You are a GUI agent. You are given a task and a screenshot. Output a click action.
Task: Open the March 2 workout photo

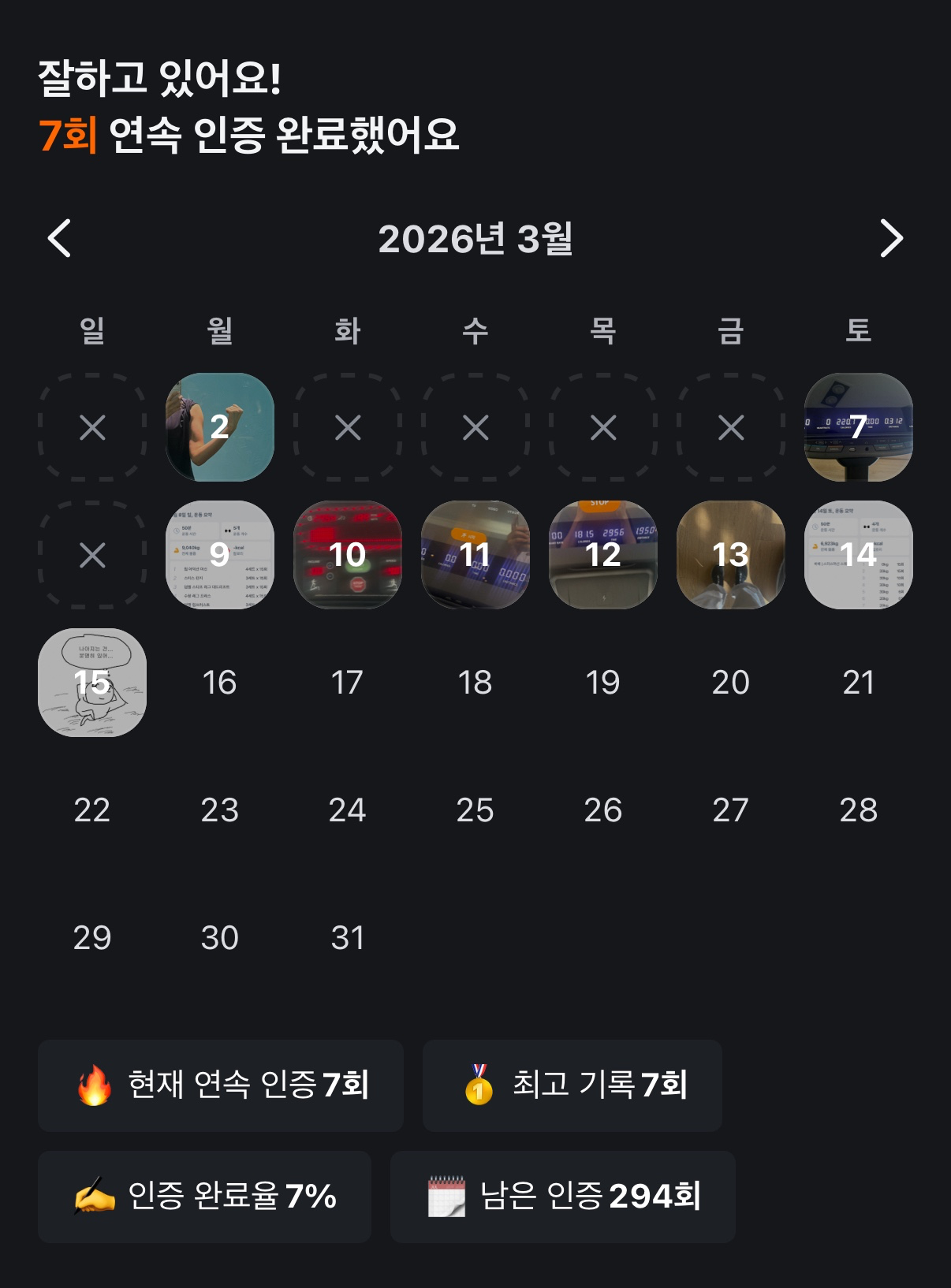pos(219,427)
